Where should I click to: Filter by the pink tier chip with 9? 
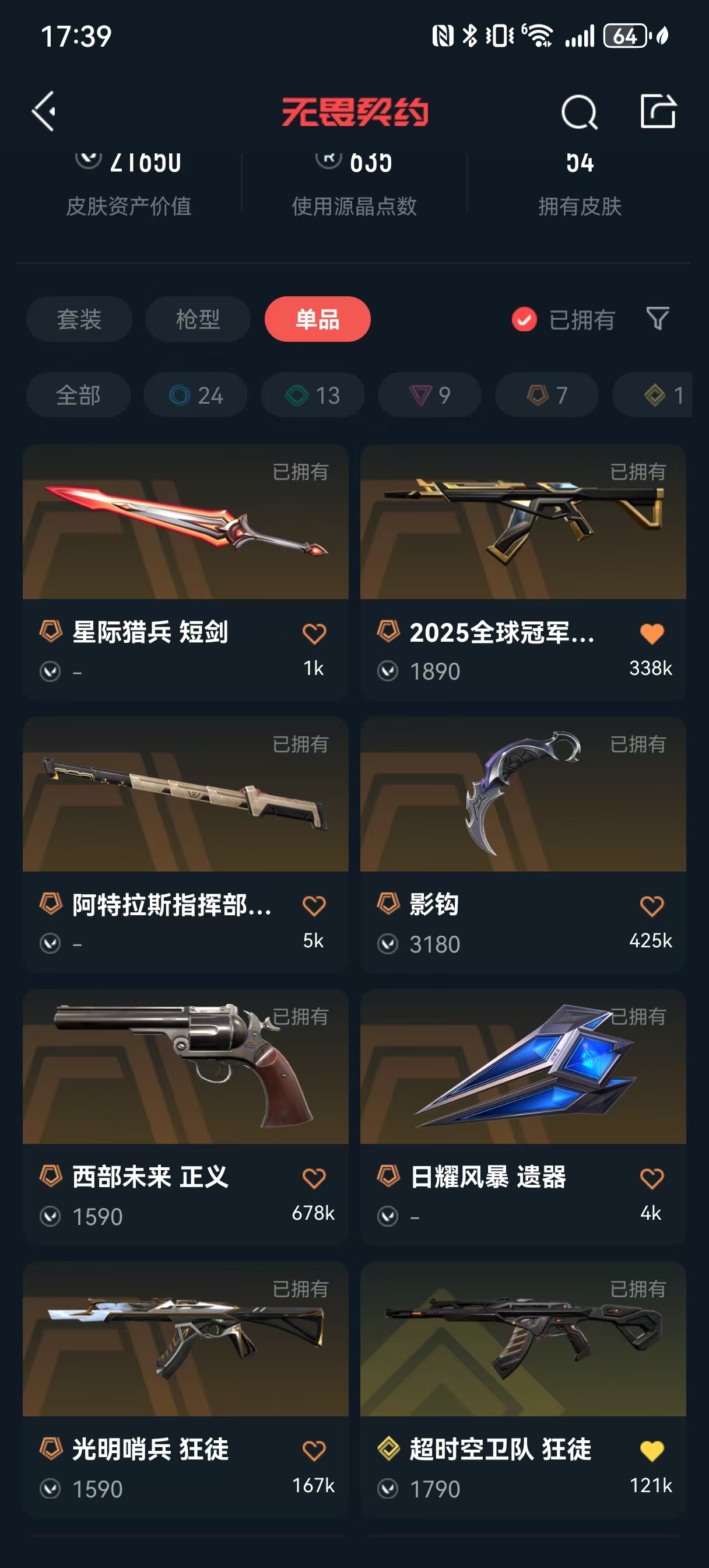pyautogui.click(x=430, y=395)
